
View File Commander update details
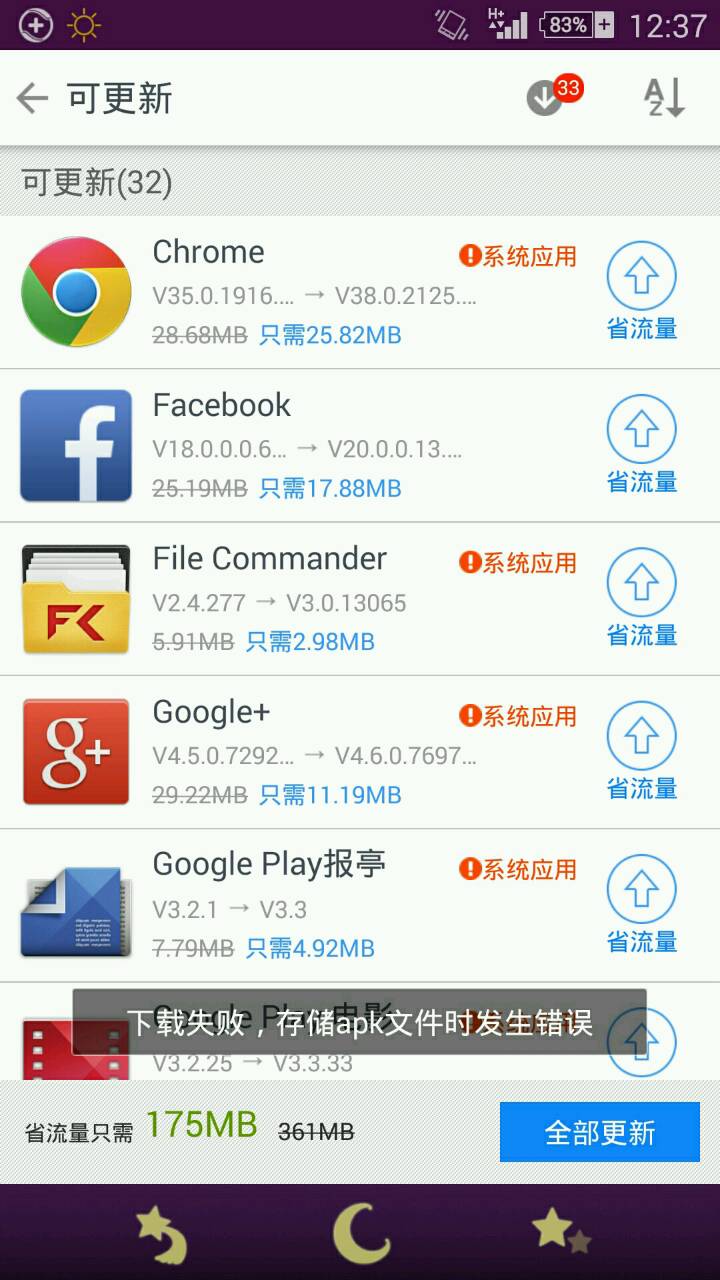tap(300, 598)
